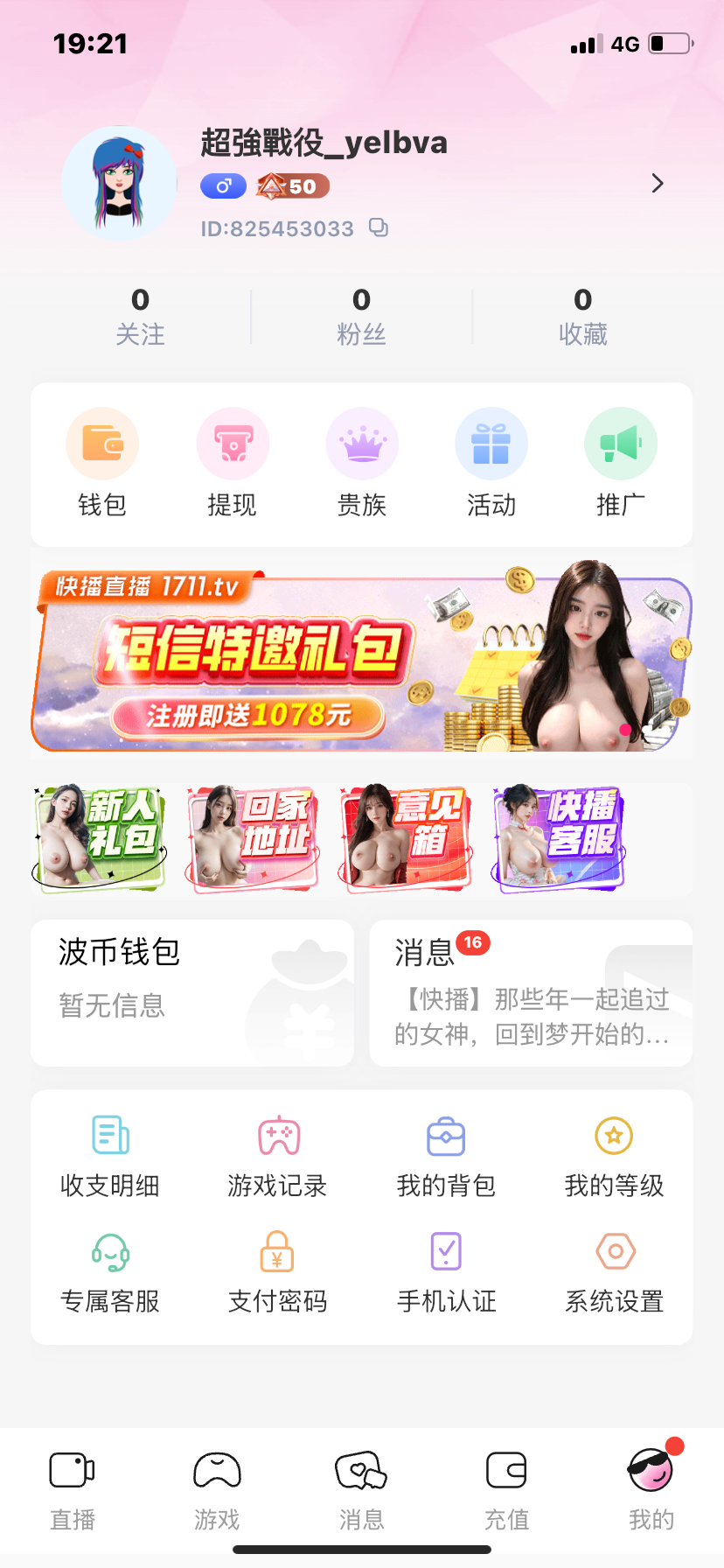Contact 专属客服 support
The image size is (724, 1568).
tap(110, 1272)
